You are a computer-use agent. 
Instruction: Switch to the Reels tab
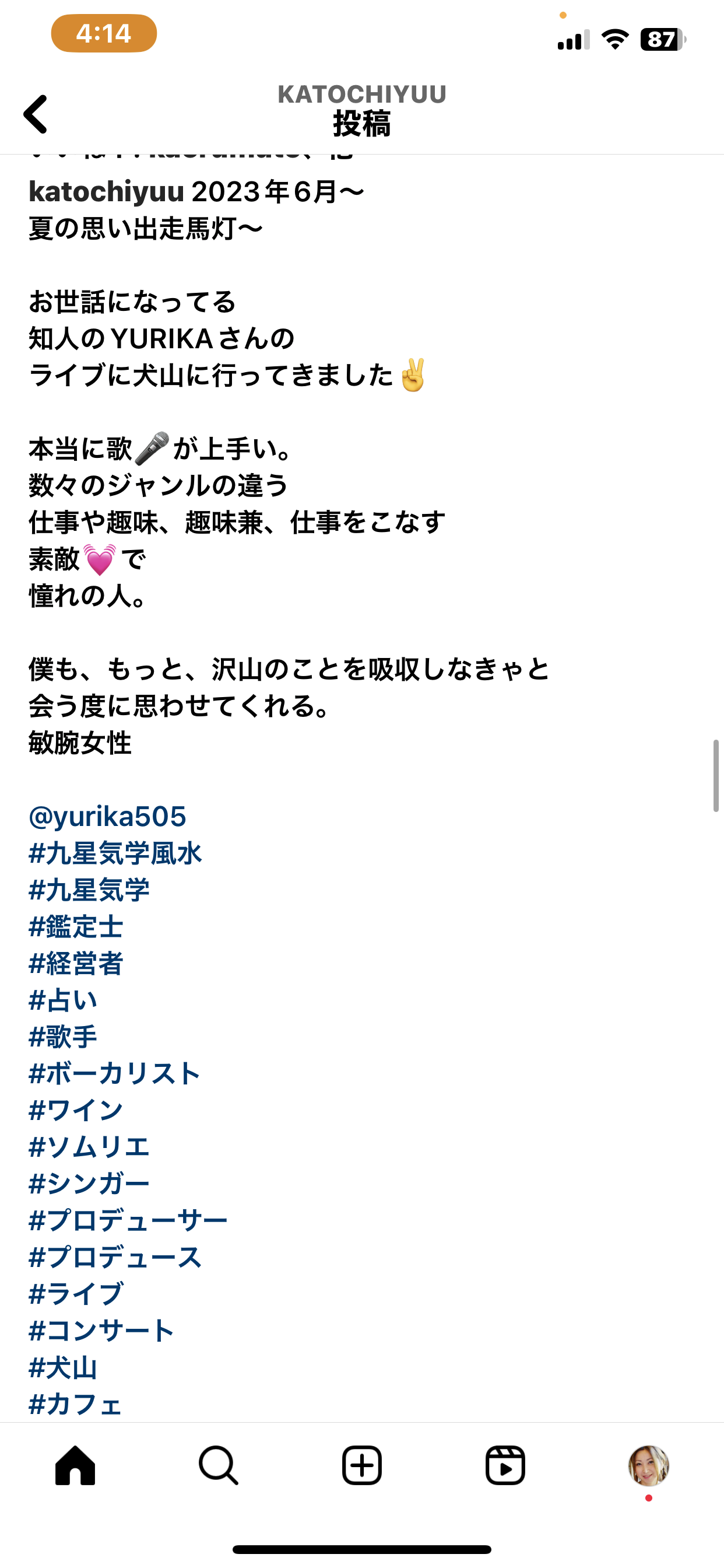point(505,1466)
